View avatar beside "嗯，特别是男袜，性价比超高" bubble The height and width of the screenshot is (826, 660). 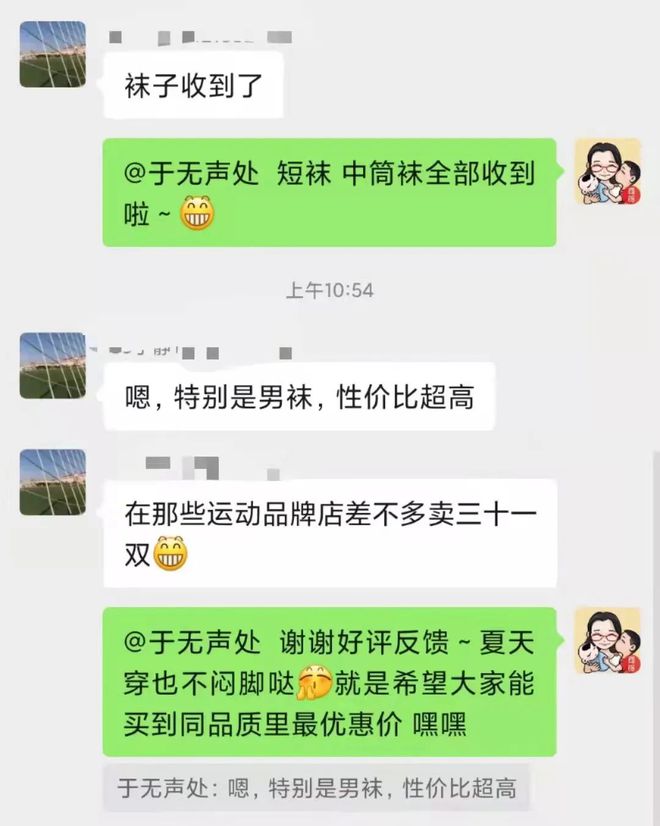pos(53,366)
